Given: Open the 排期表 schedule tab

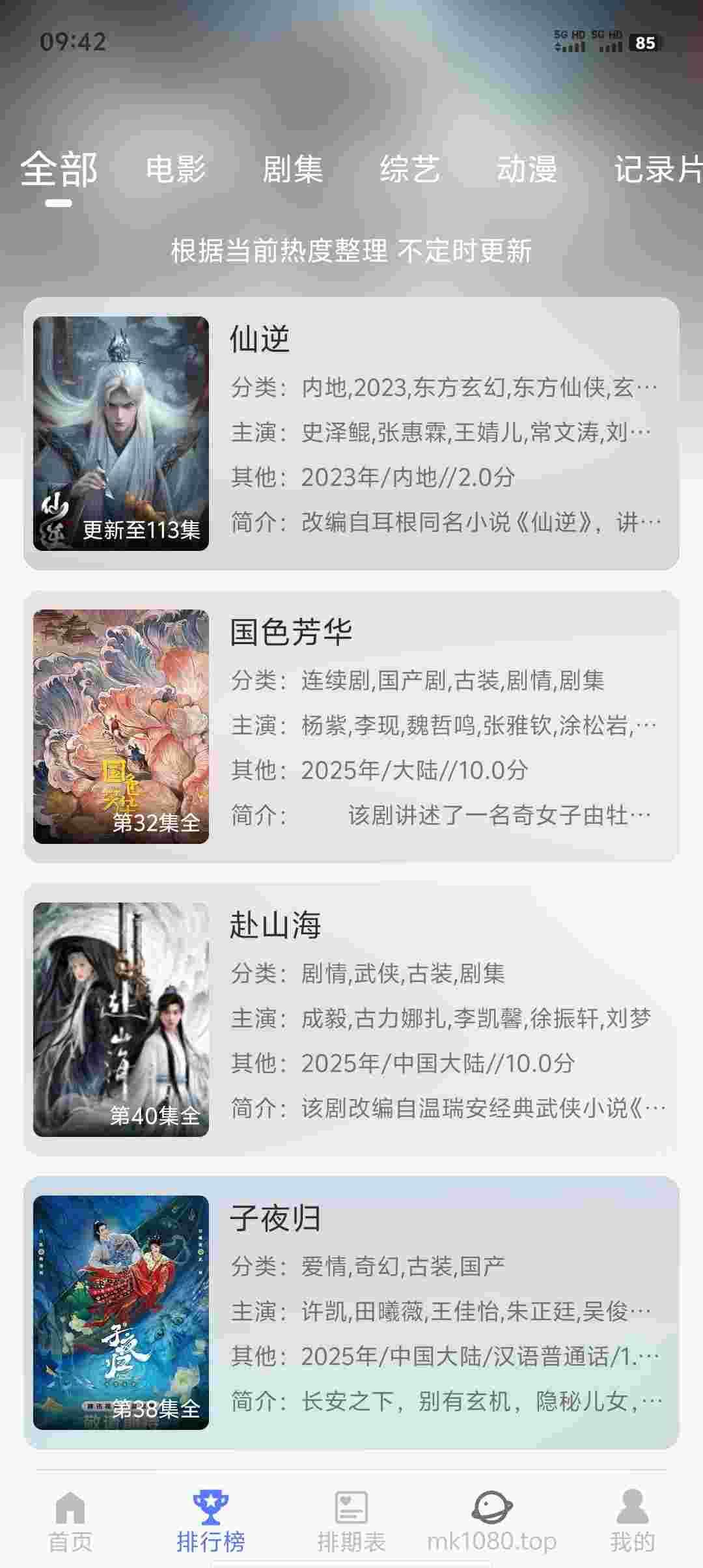Looking at the screenshot, I should tap(351, 1521).
